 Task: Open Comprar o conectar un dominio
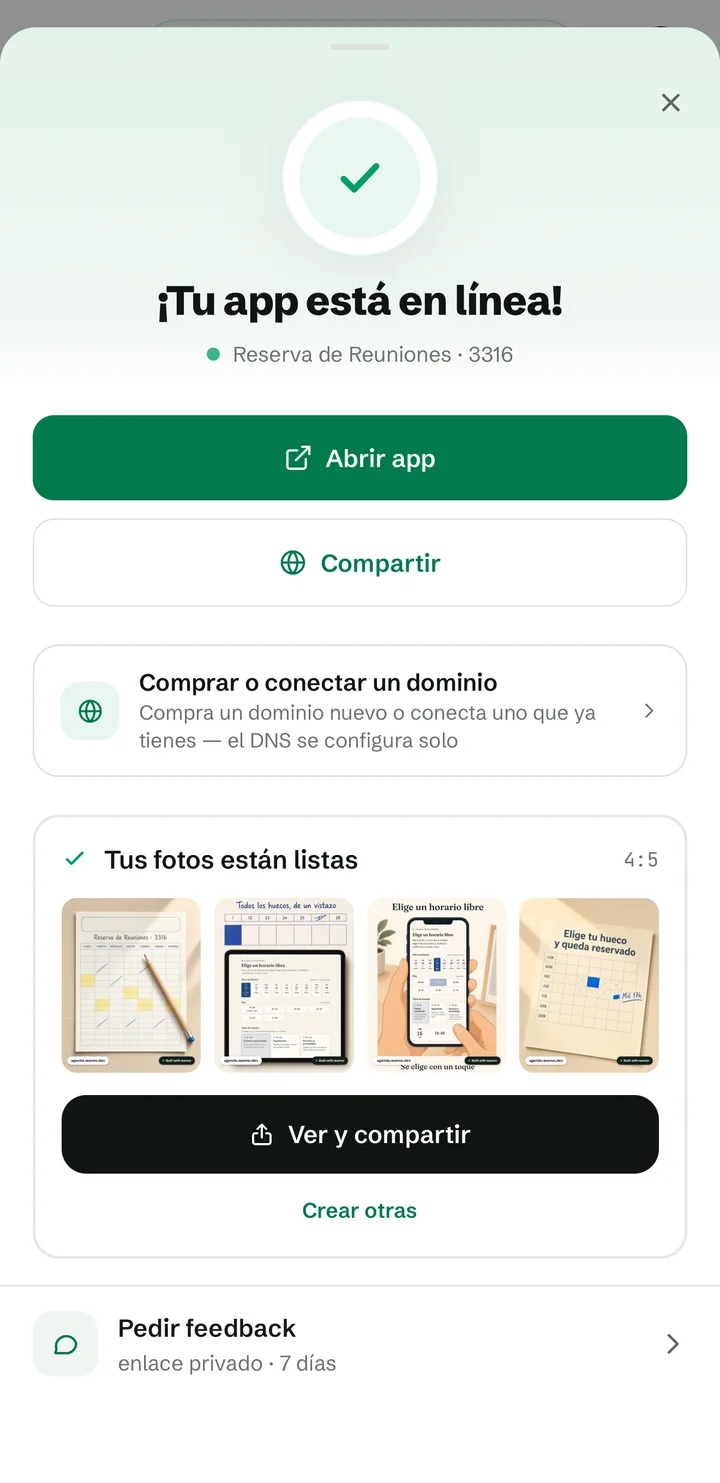pos(360,711)
